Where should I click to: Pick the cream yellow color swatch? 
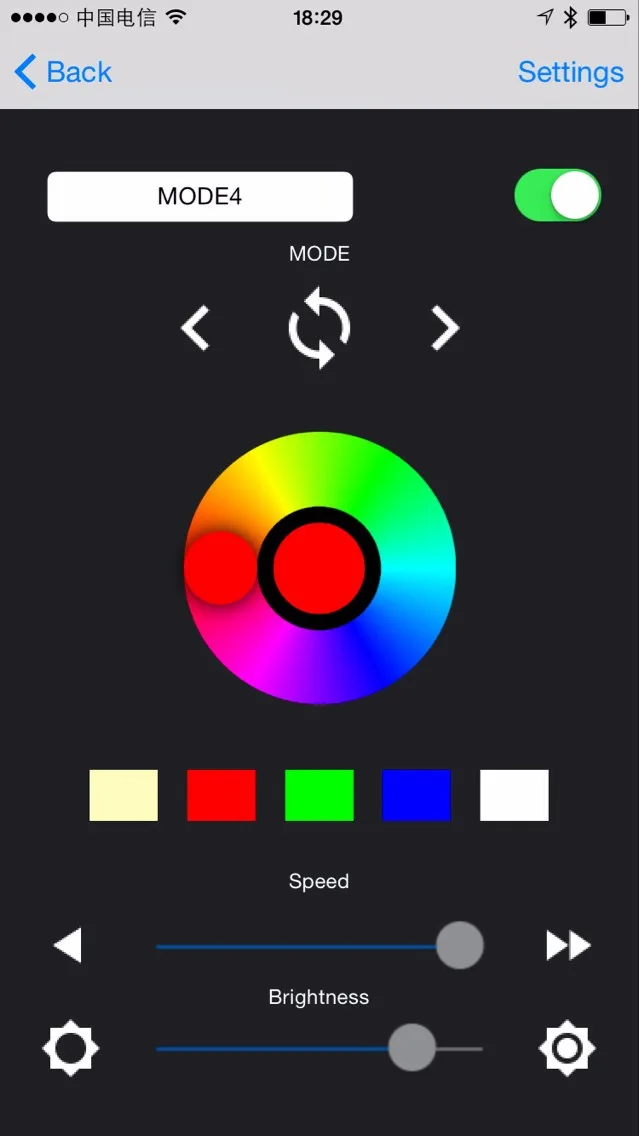click(x=123, y=795)
